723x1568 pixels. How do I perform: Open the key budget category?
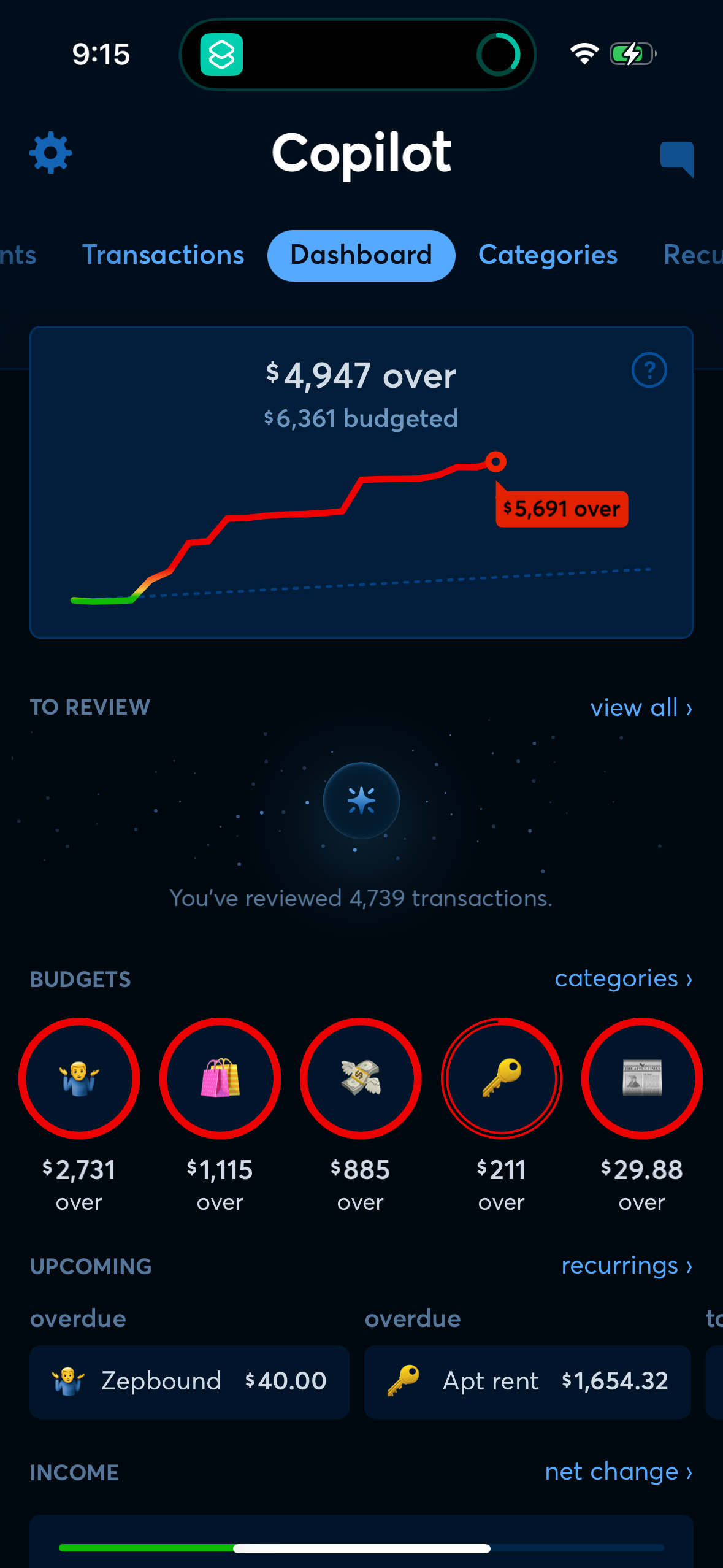(x=501, y=1078)
